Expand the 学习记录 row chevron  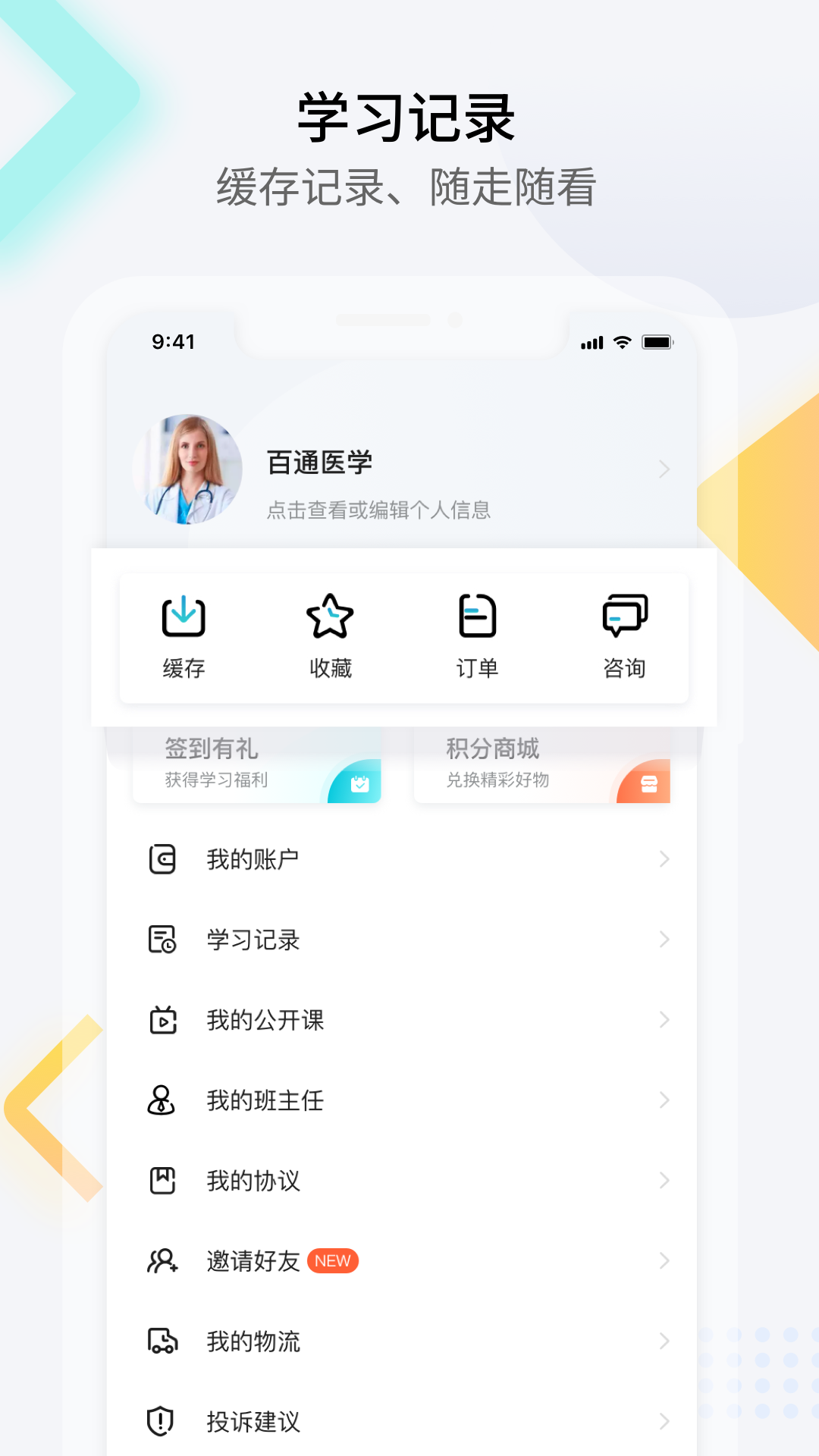point(664,940)
